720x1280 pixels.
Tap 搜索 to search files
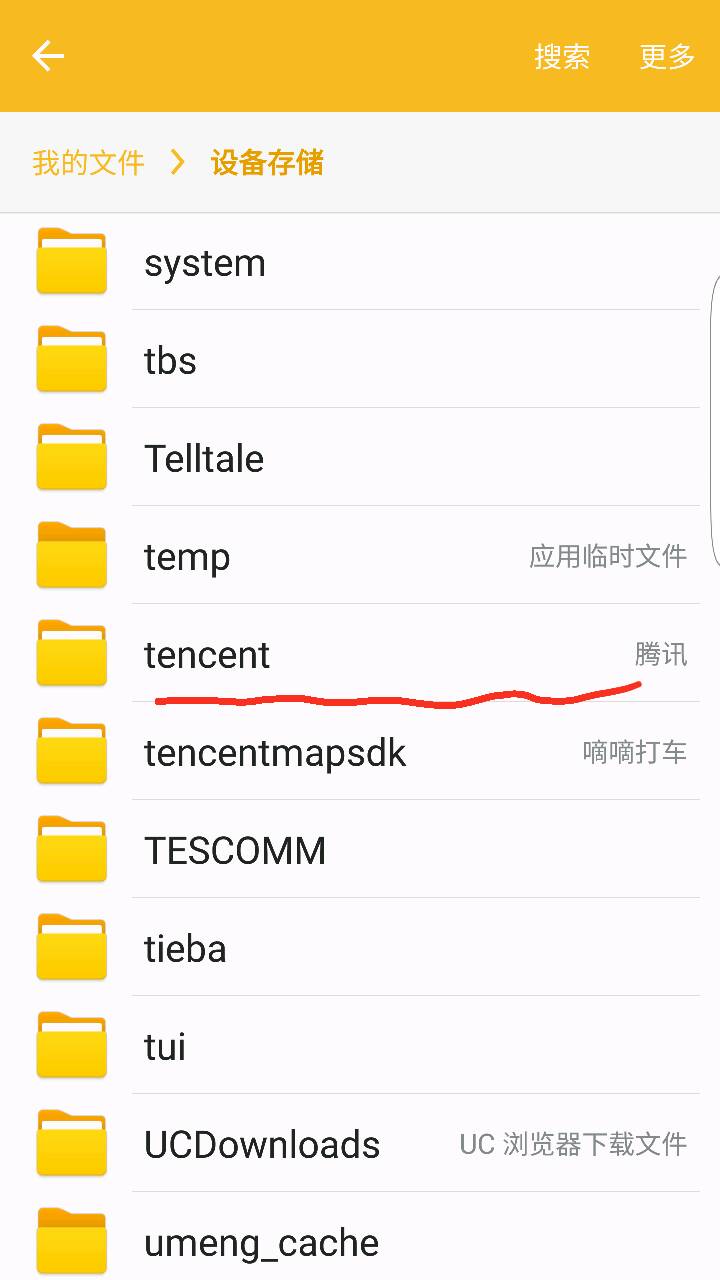coord(562,56)
